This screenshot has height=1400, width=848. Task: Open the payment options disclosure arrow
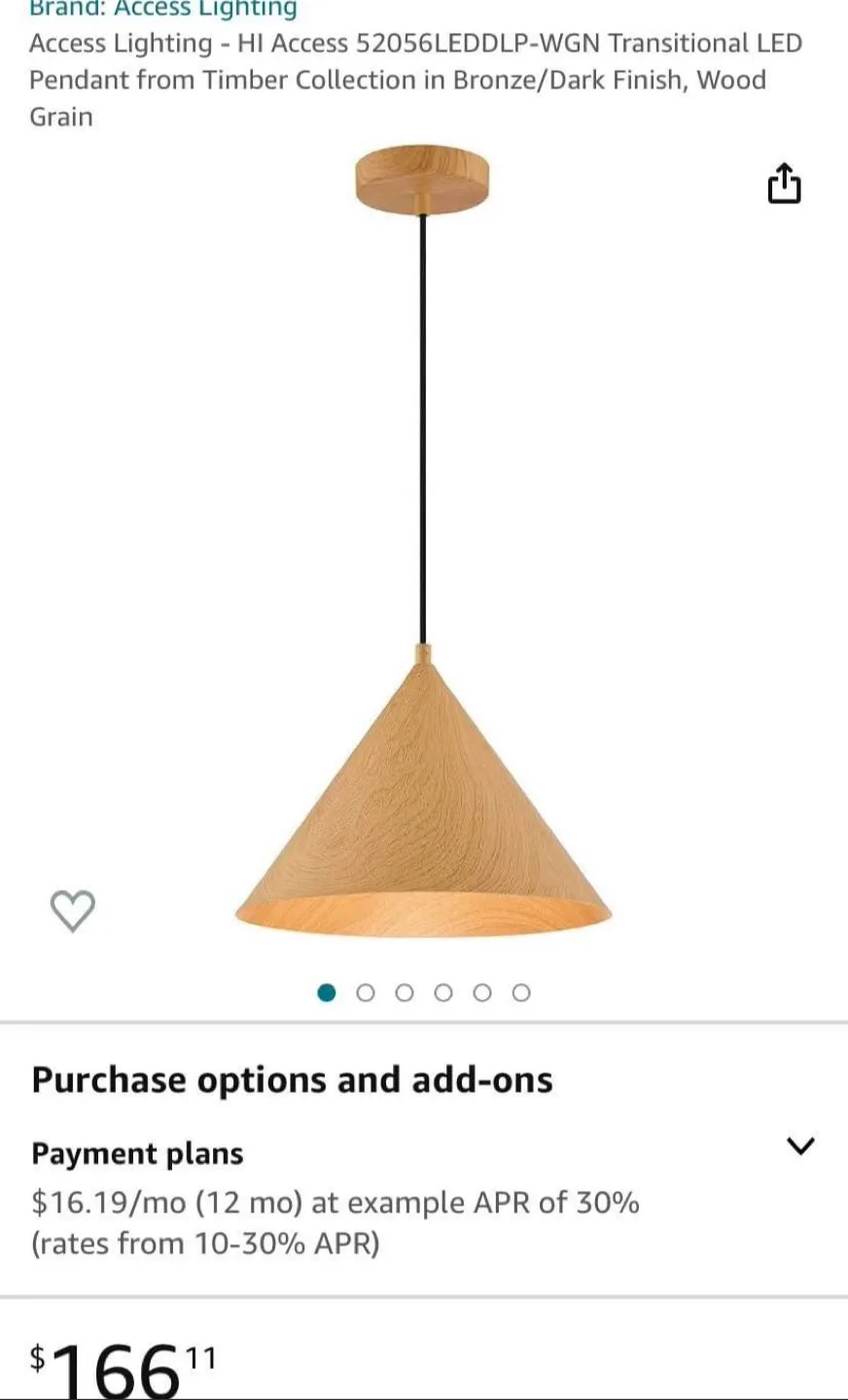click(x=800, y=1146)
